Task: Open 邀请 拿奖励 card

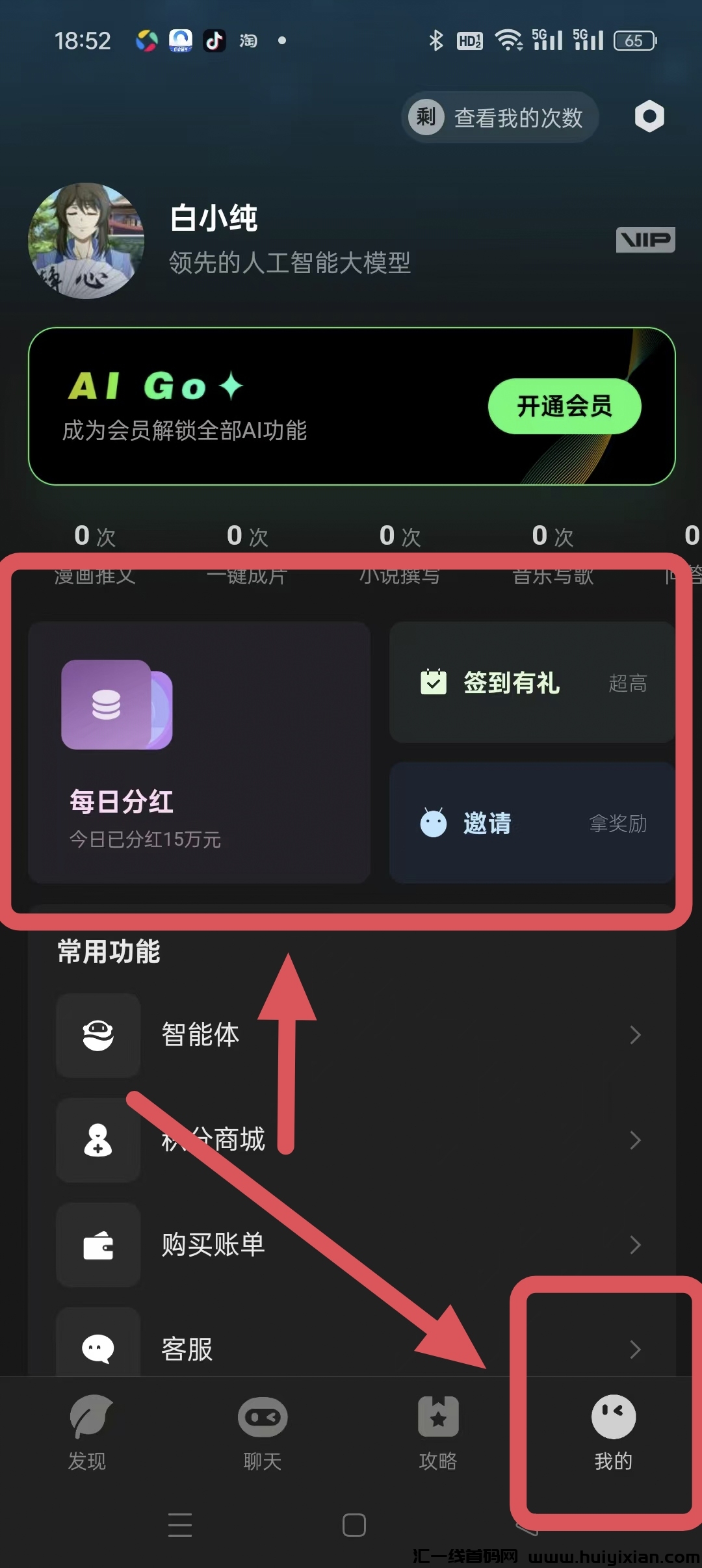Action: pyautogui.click(x=532, y=823)
